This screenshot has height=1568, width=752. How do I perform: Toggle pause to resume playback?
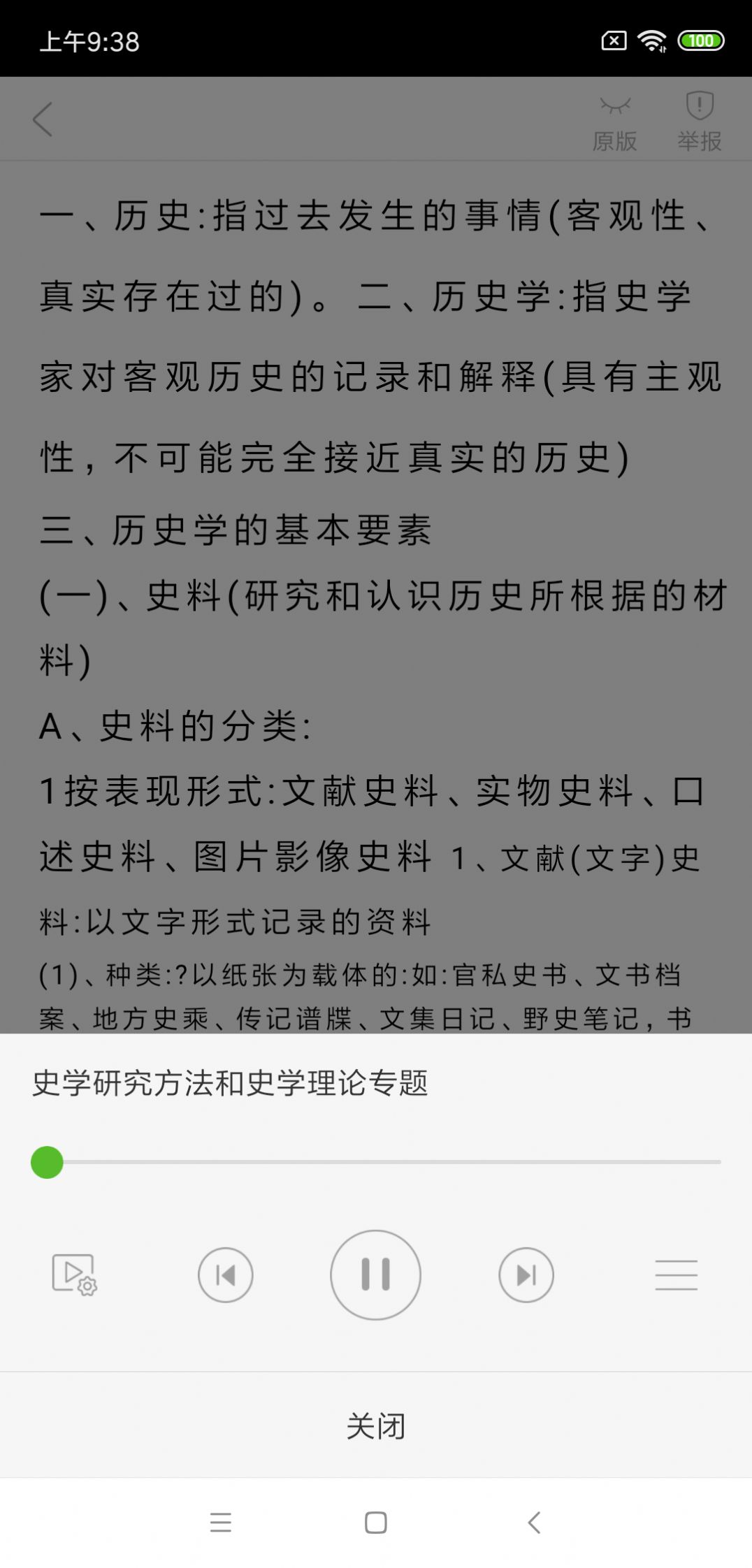pos(376,1275)
